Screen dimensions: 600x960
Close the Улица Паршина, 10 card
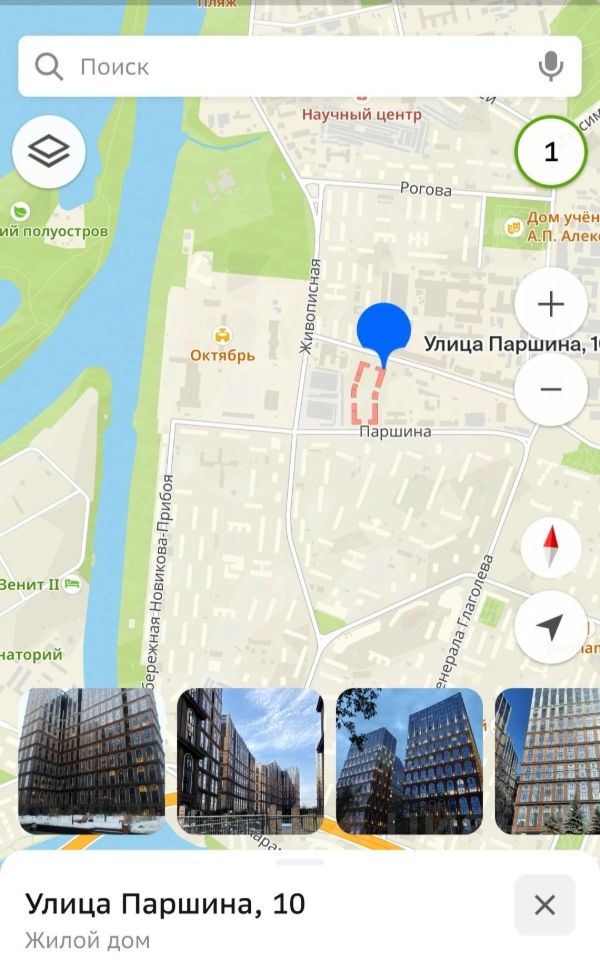point(544,905)
